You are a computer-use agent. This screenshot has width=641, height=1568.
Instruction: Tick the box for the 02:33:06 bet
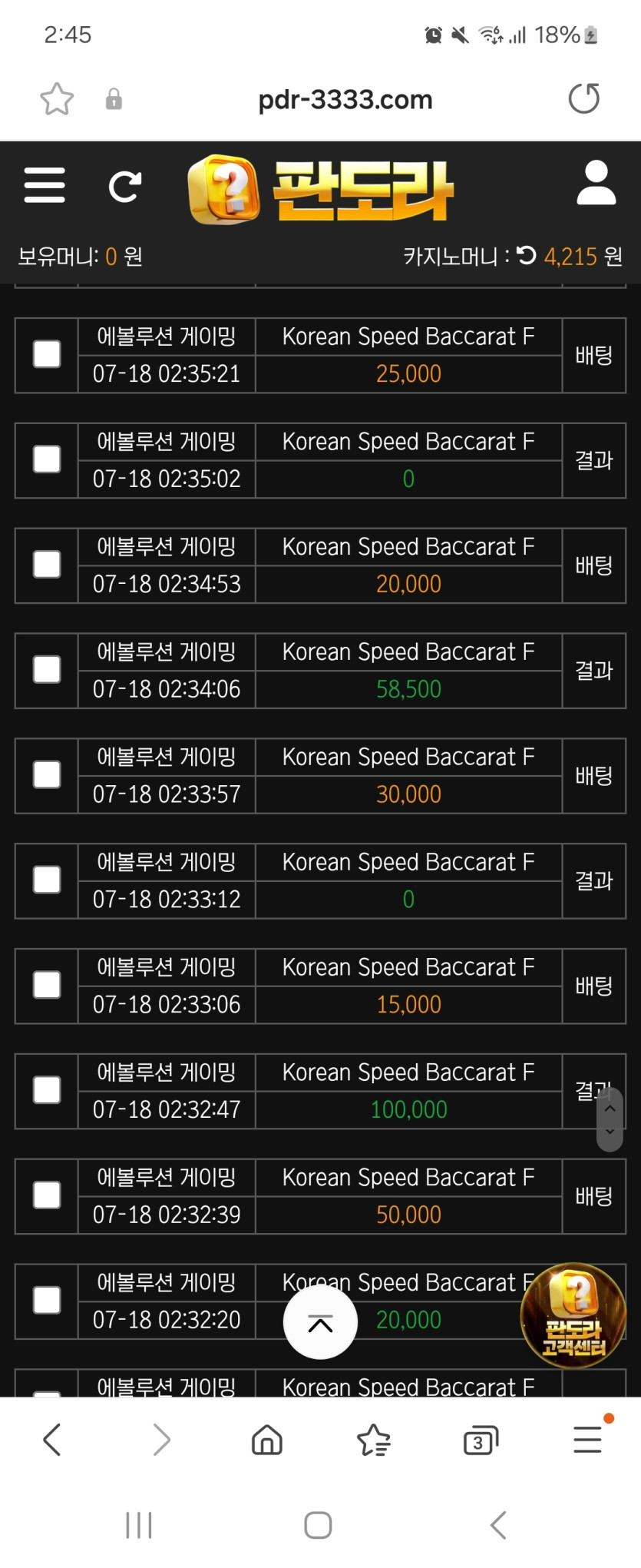(x=47, y=986)
